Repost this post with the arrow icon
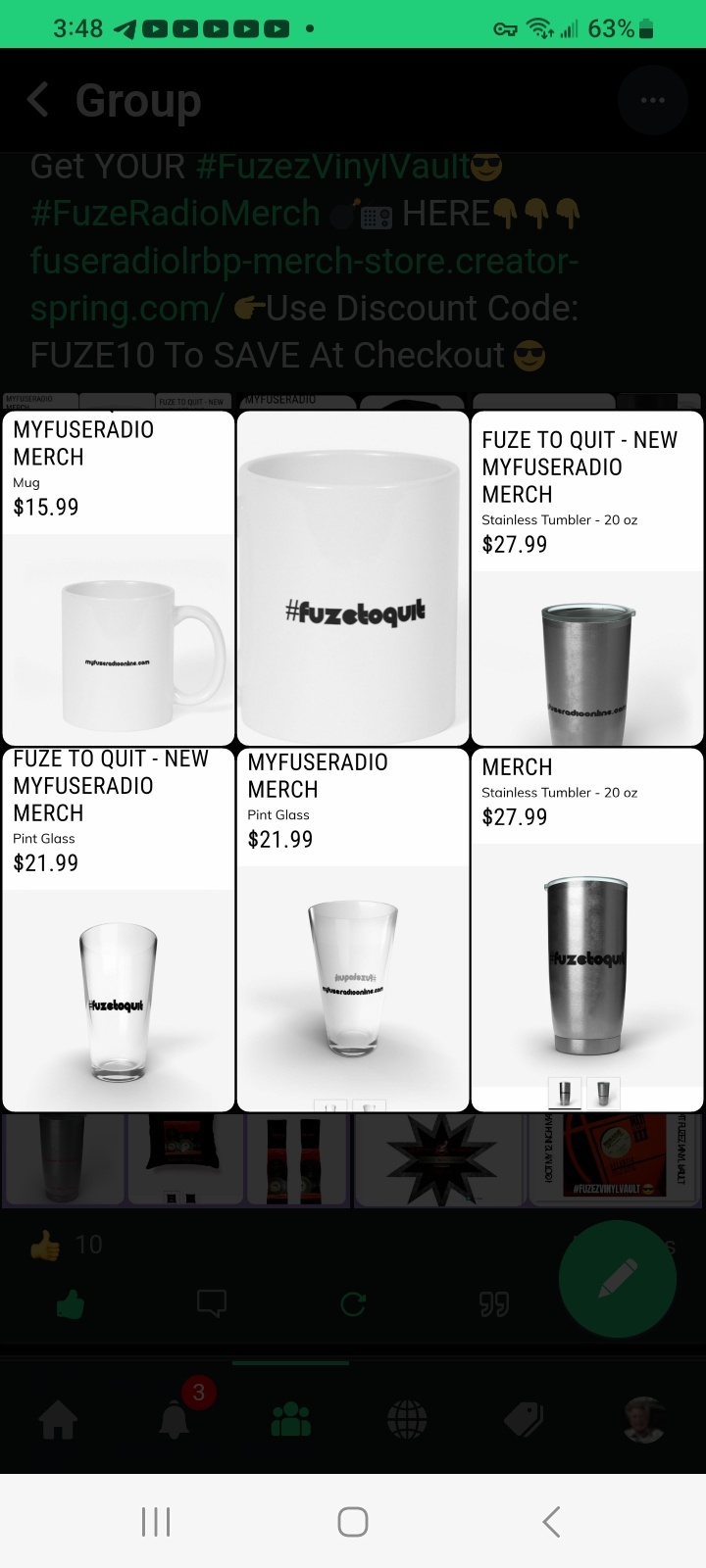706x1568 pixels. point(353,1304)
